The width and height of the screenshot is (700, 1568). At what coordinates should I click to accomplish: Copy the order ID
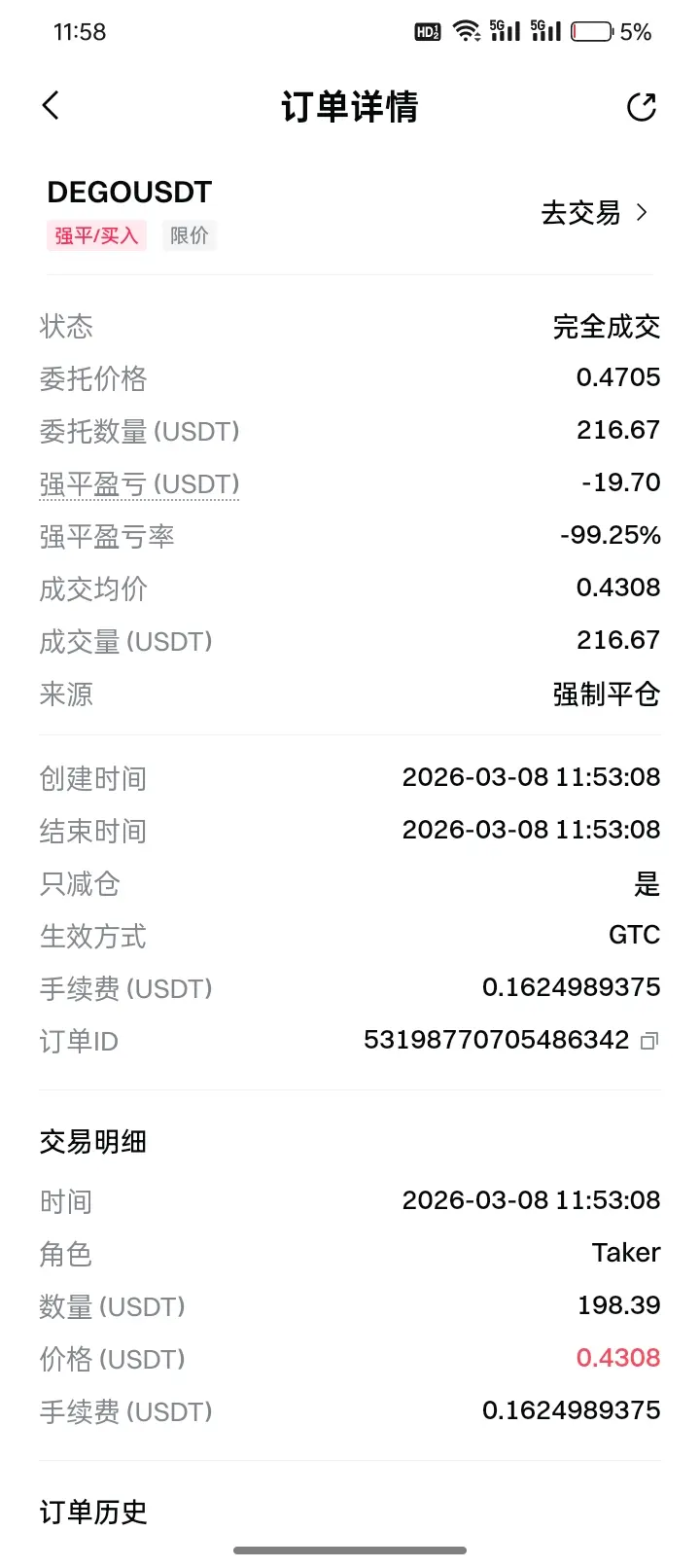coord(649,1041)
